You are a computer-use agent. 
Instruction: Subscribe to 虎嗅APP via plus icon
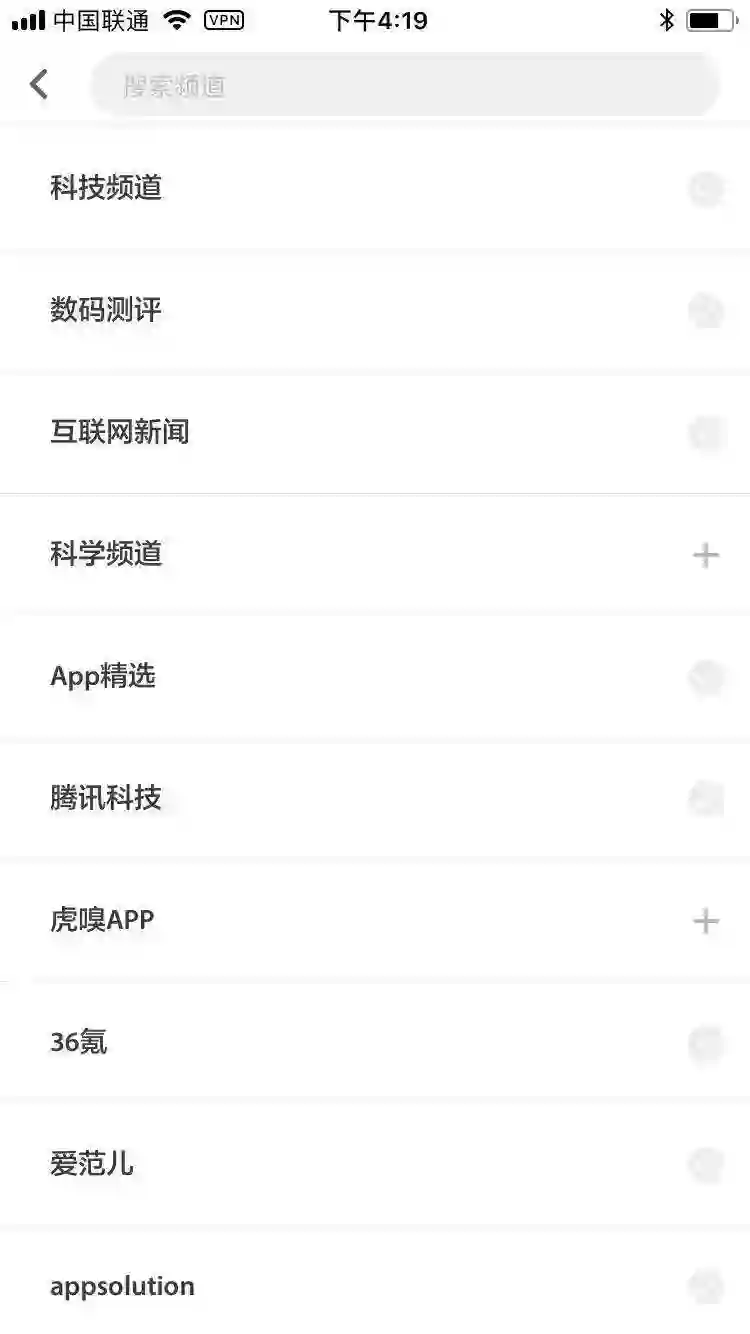point(705,920)
